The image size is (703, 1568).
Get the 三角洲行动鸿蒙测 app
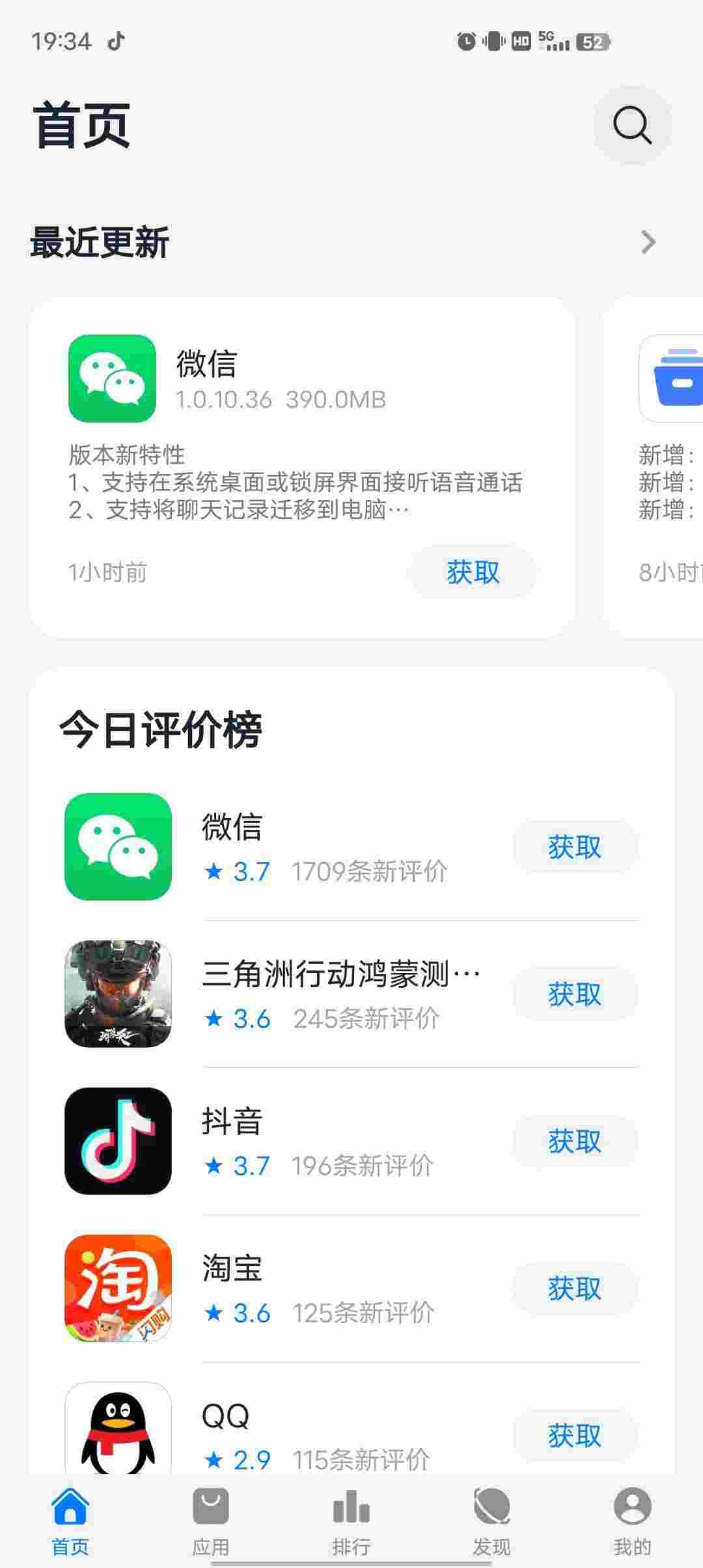coord(574,994)
